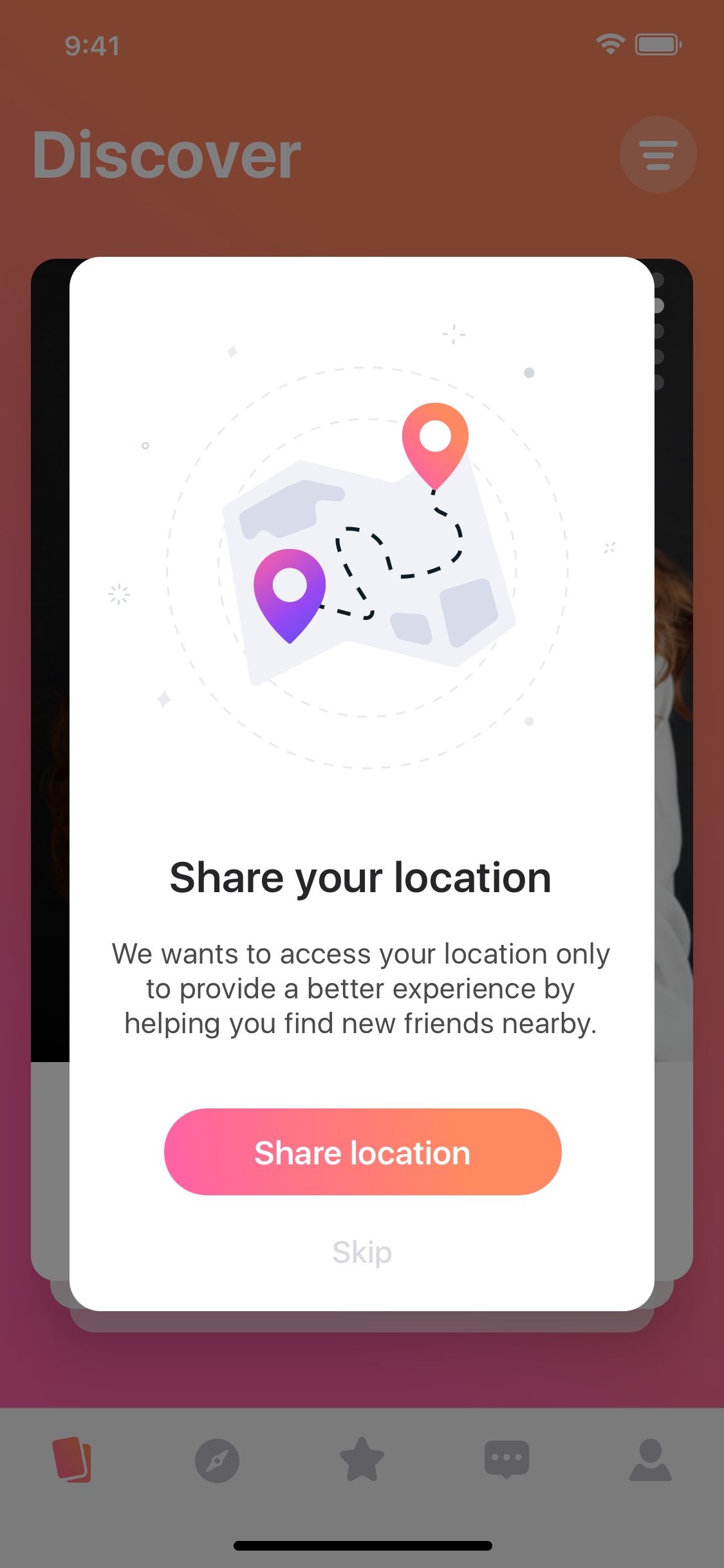Image resolution: width=724 pixels, height=1568 pixels.
Task: Open the filter icon beside Discover
Action: click(x=658, y=154)
